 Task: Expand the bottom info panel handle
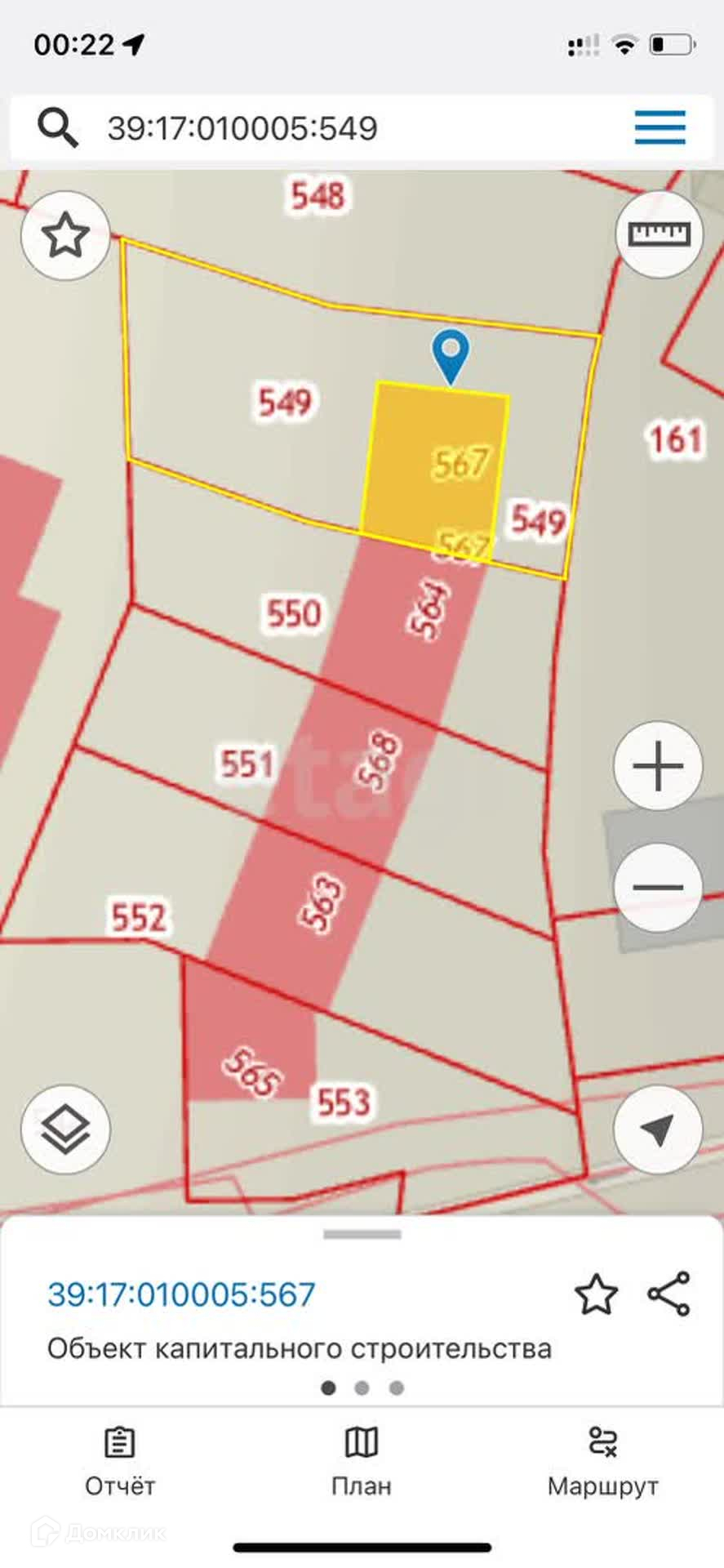coord(362,1234)
